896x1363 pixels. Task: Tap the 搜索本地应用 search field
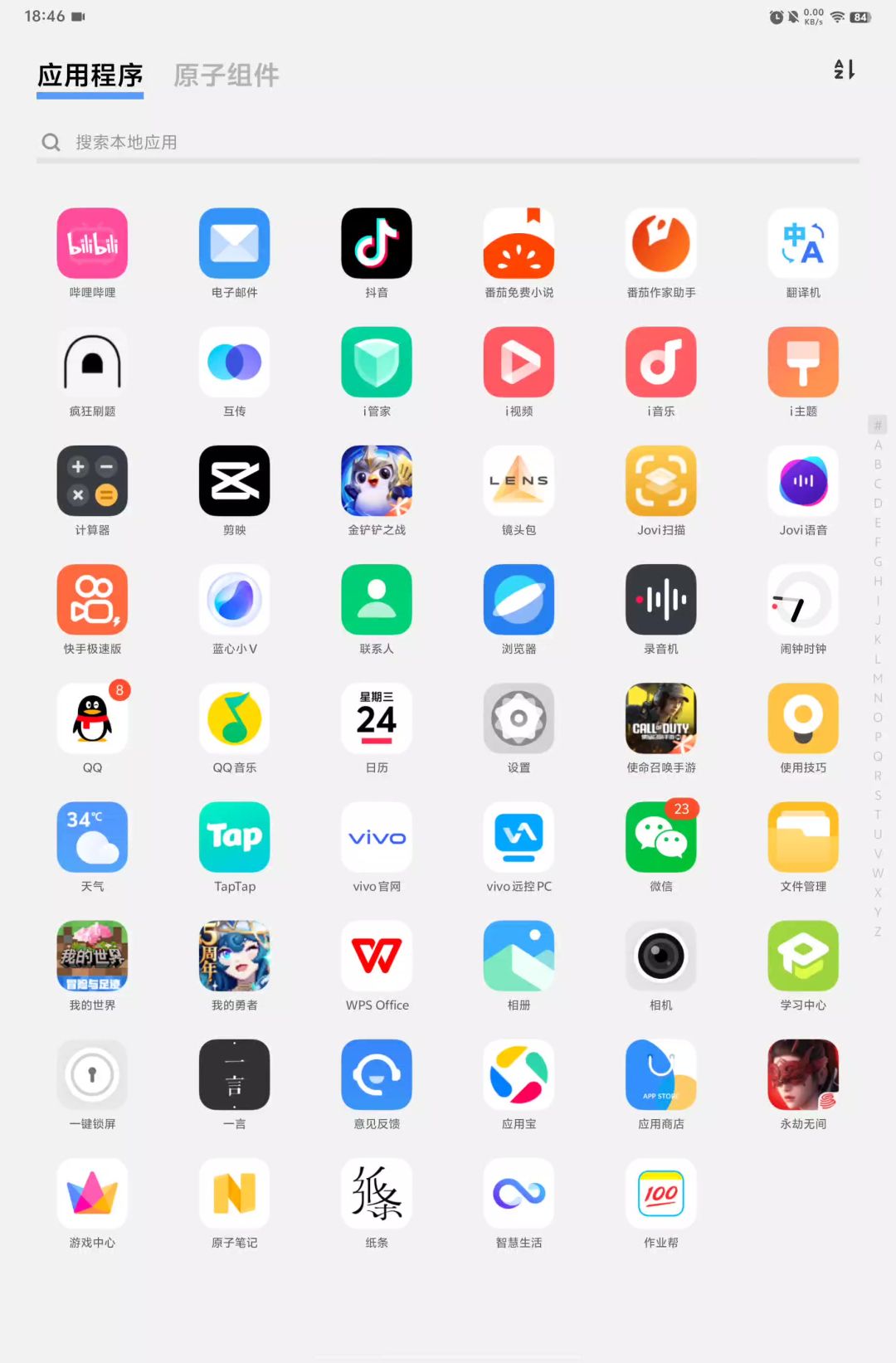(448, 143)
